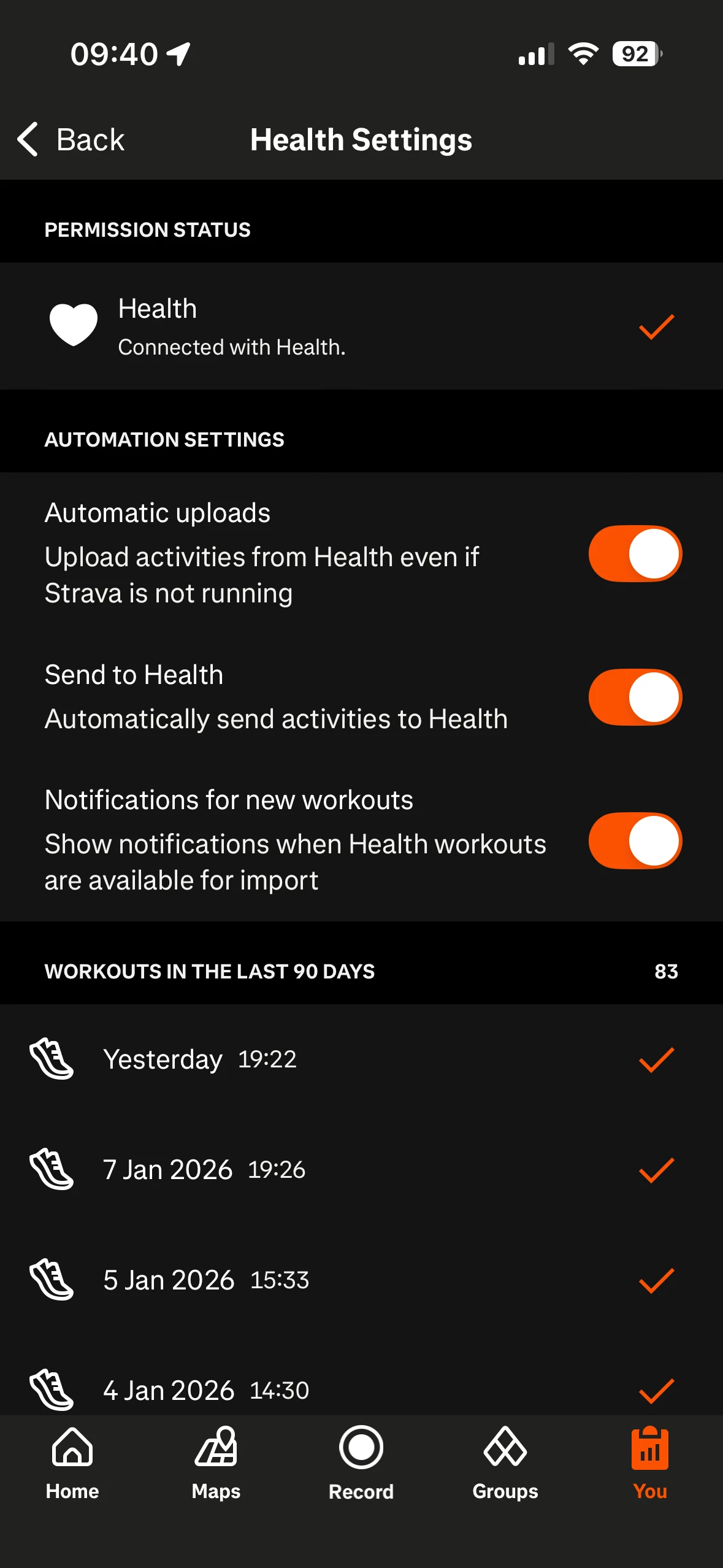The image size is (723, 1568).
Task: Go to the Groups tab
Action: tap(505, 1463)
